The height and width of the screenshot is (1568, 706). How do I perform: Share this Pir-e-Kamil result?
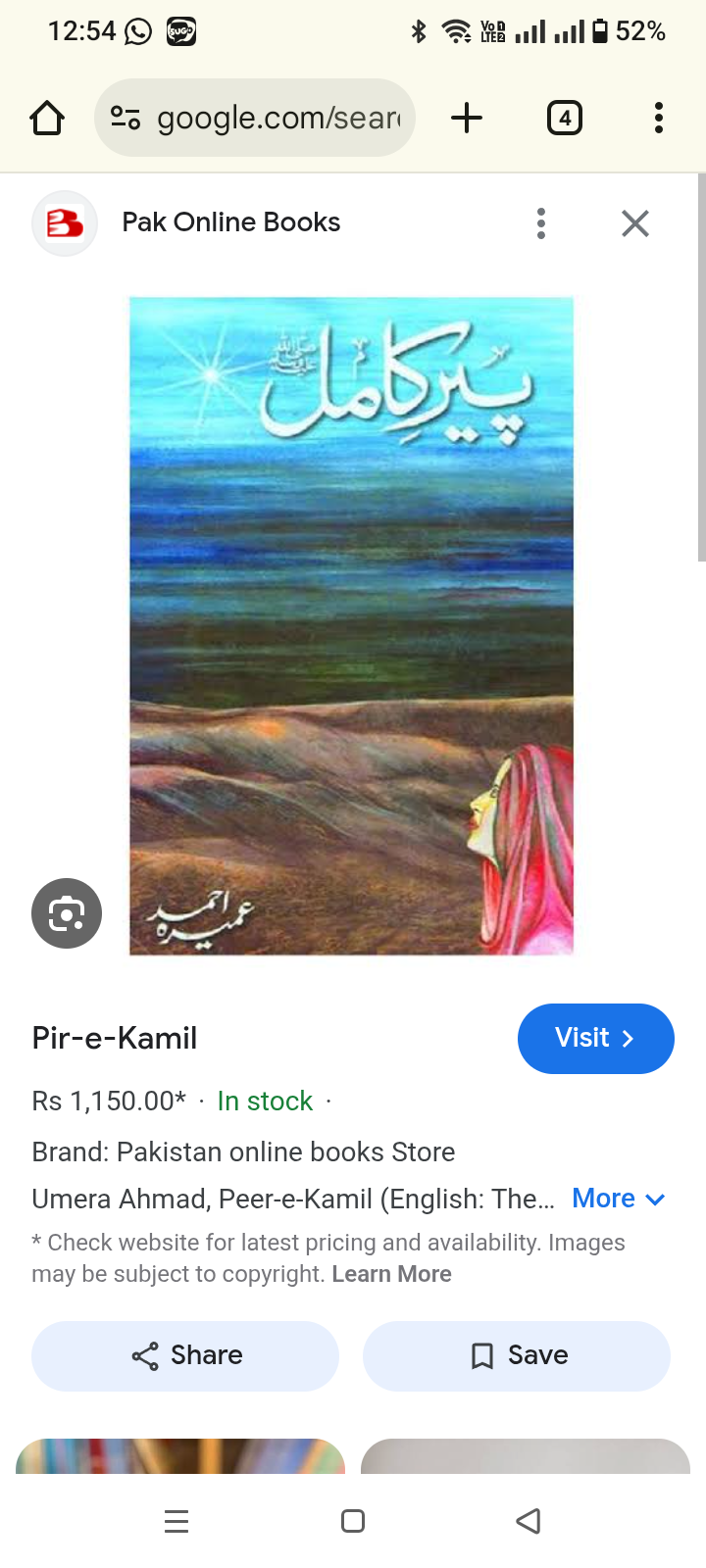click(185, 1356)
